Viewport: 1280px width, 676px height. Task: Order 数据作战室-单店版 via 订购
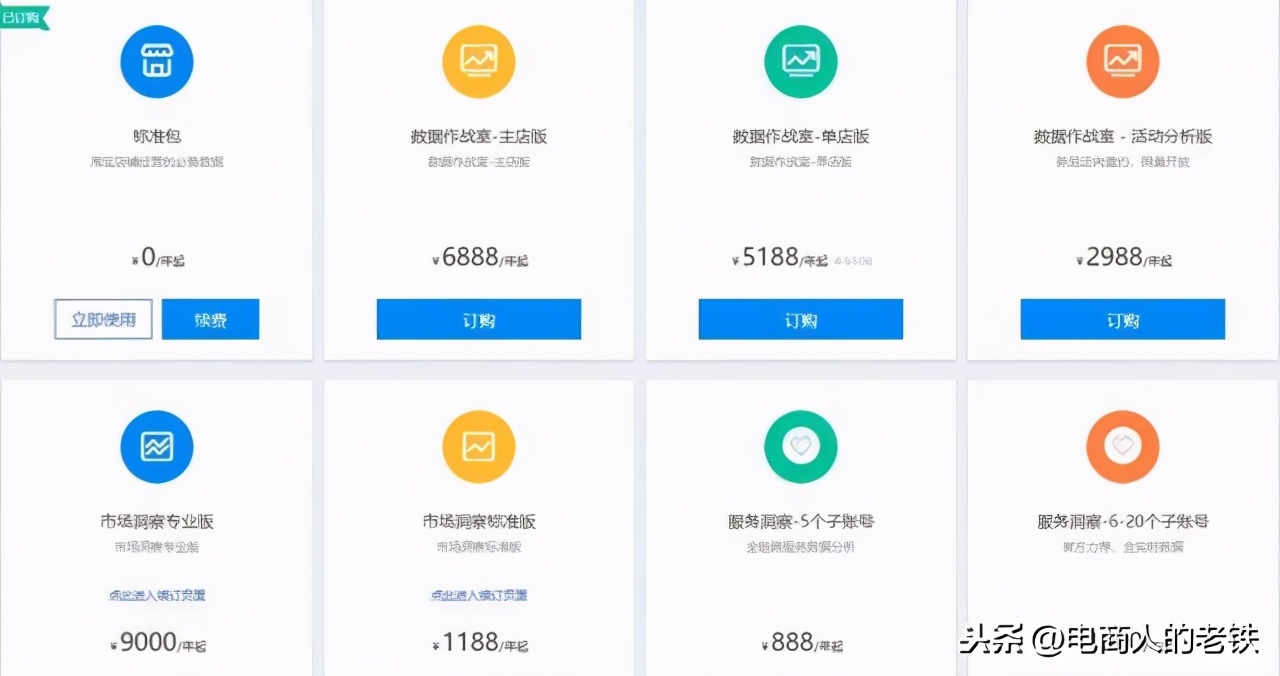click(800, 320)
